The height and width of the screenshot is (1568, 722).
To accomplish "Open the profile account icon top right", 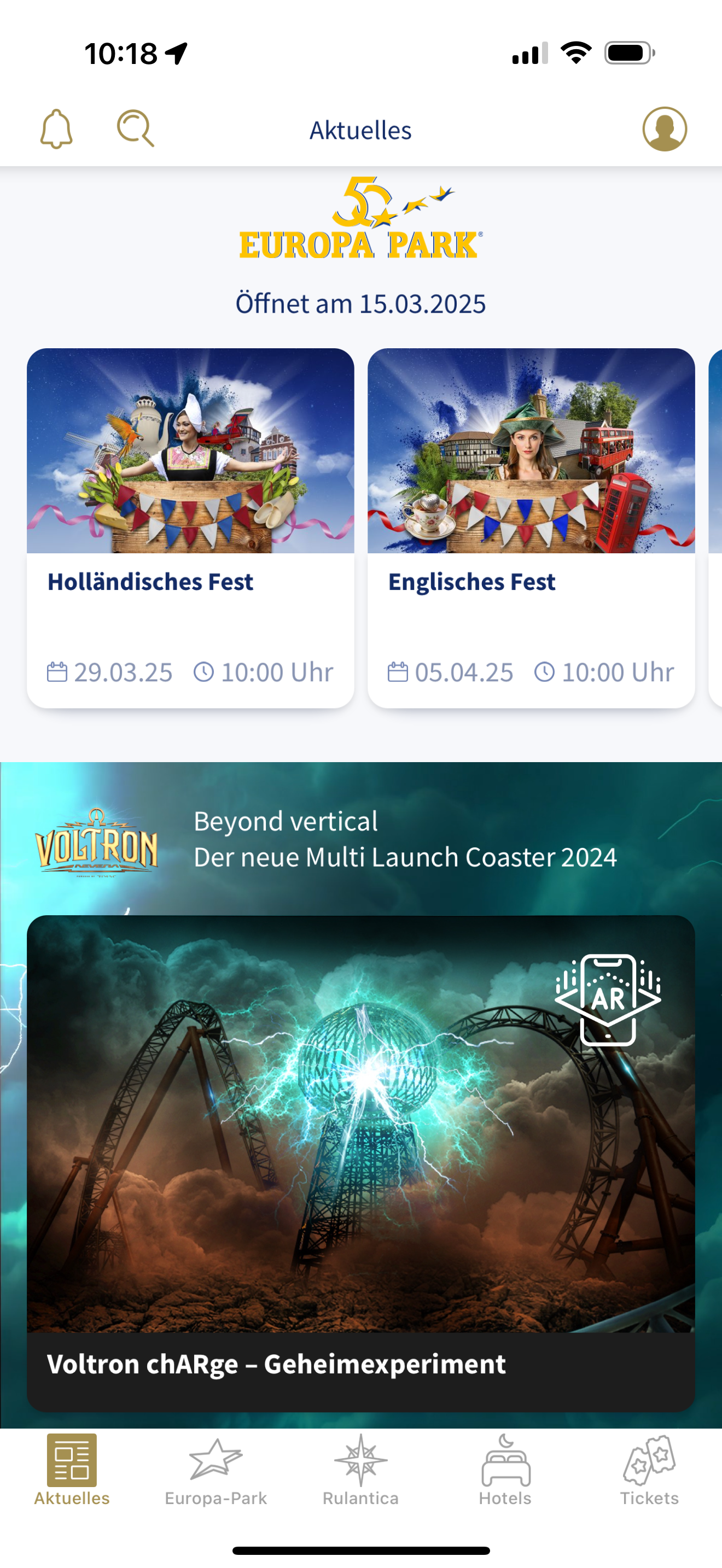I will (x=665, y=129).
